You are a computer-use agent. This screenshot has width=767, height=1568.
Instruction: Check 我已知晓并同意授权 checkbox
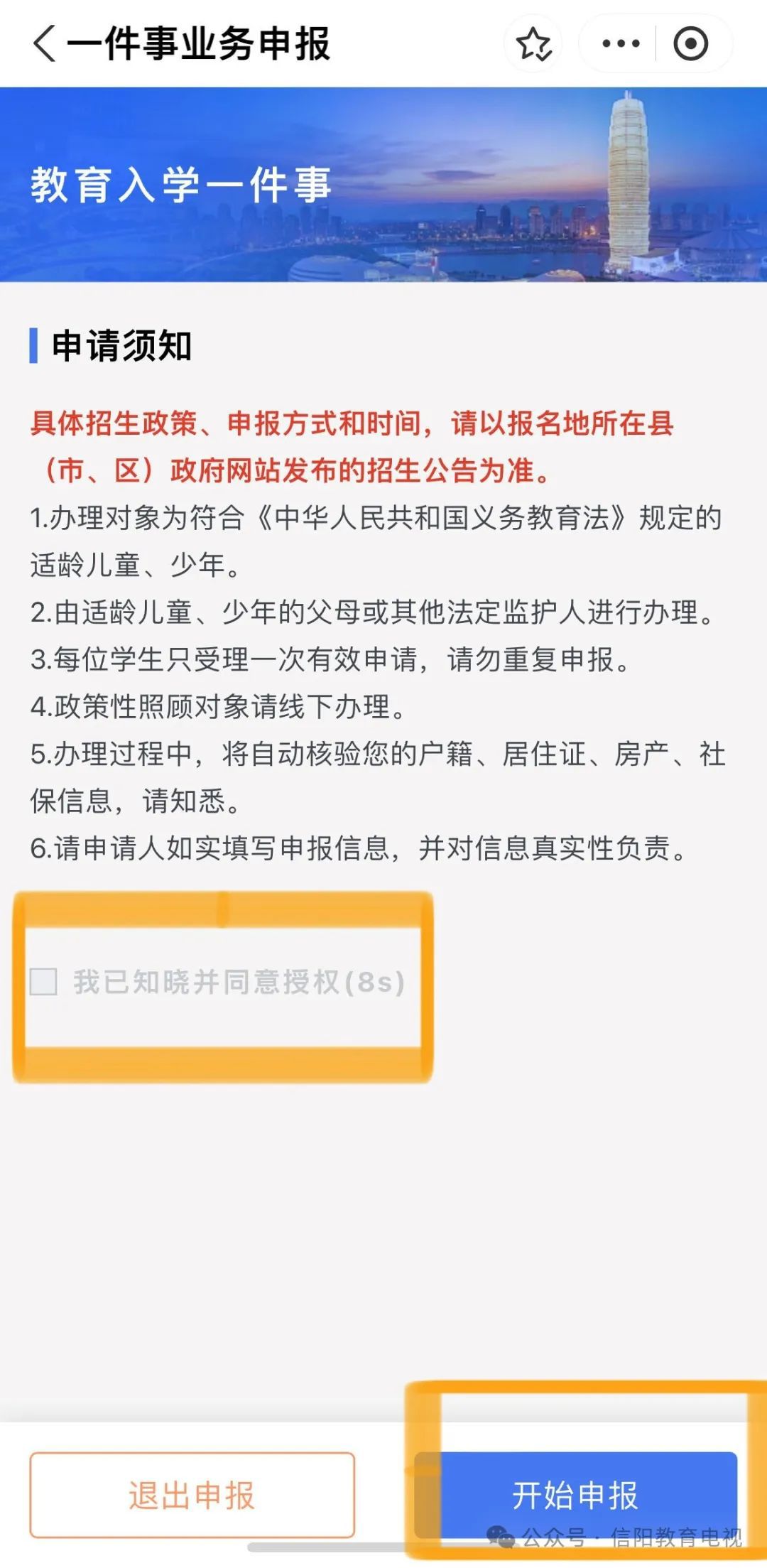43,981
